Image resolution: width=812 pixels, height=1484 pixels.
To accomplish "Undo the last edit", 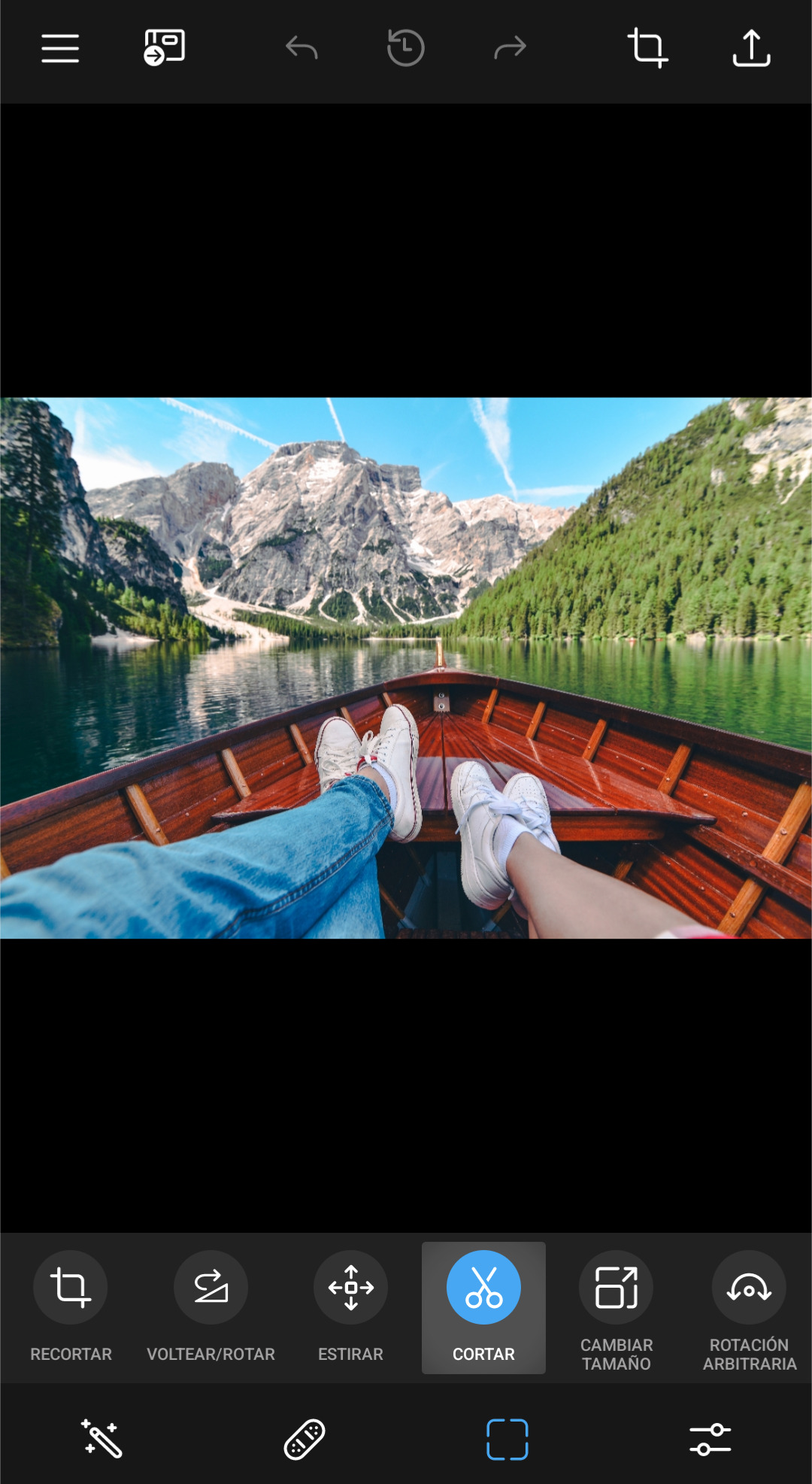I will 301,49.
